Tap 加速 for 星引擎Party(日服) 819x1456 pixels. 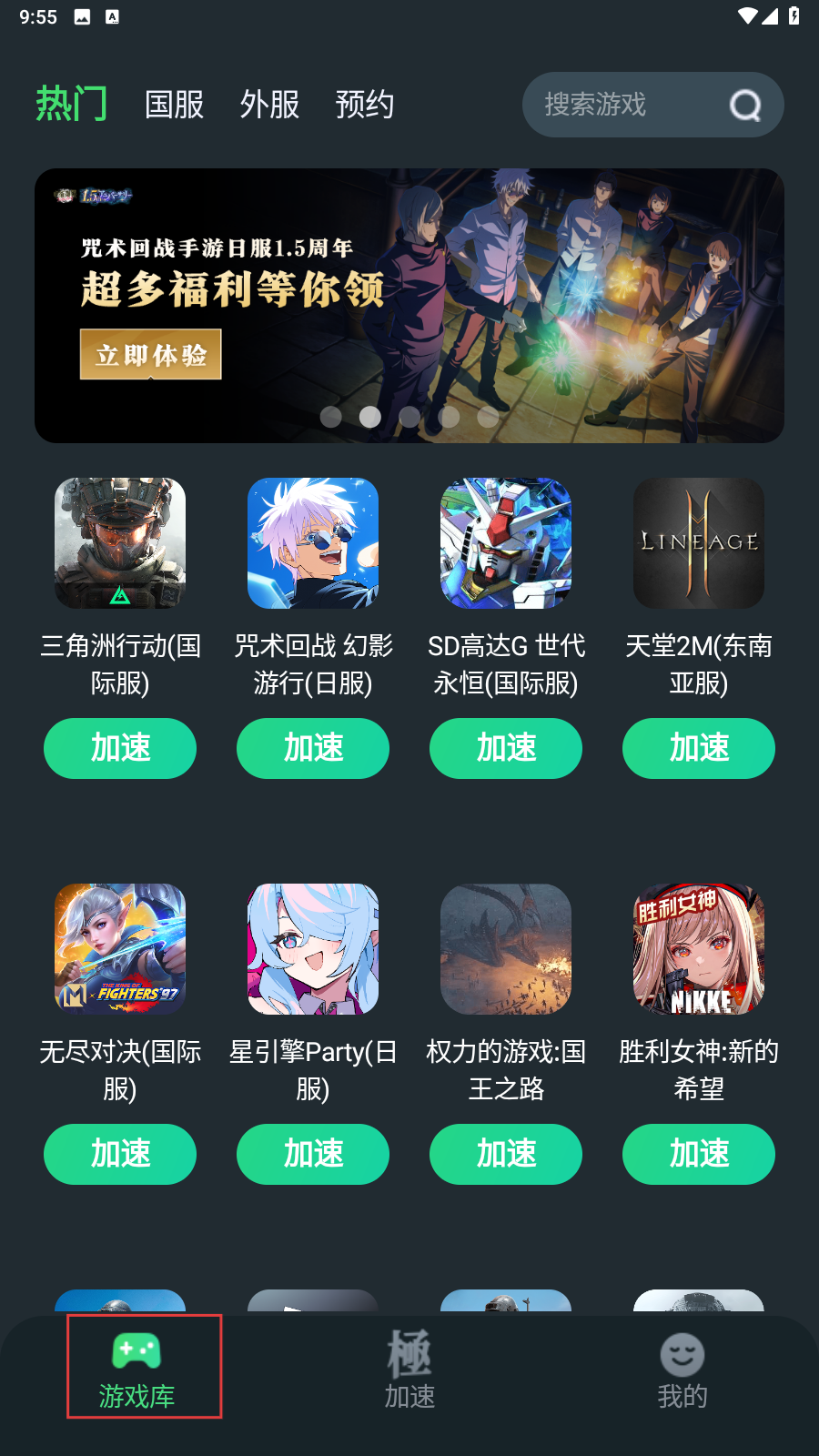pos(313,1154)
